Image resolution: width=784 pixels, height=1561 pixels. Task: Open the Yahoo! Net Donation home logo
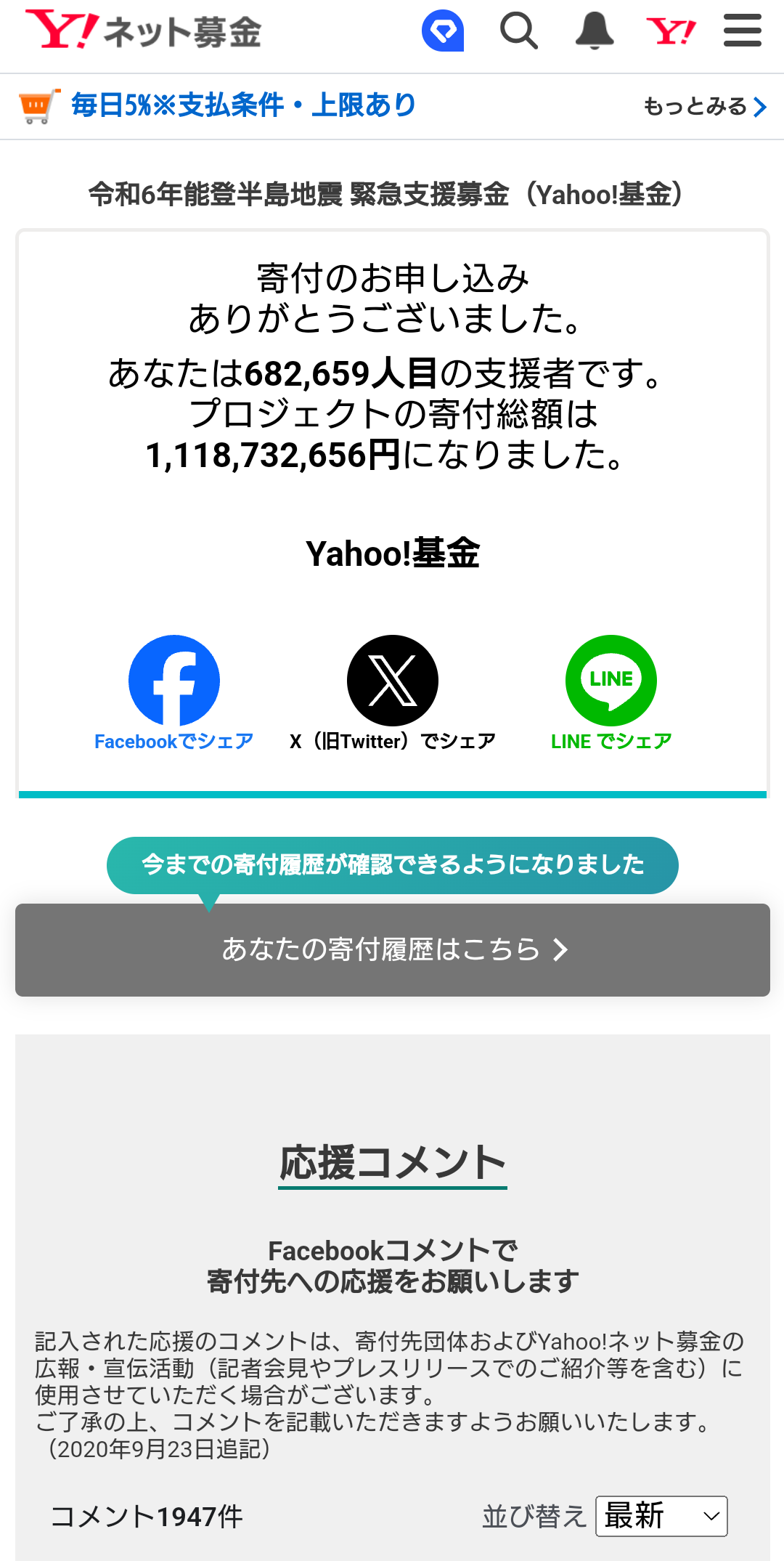[143, 31]
